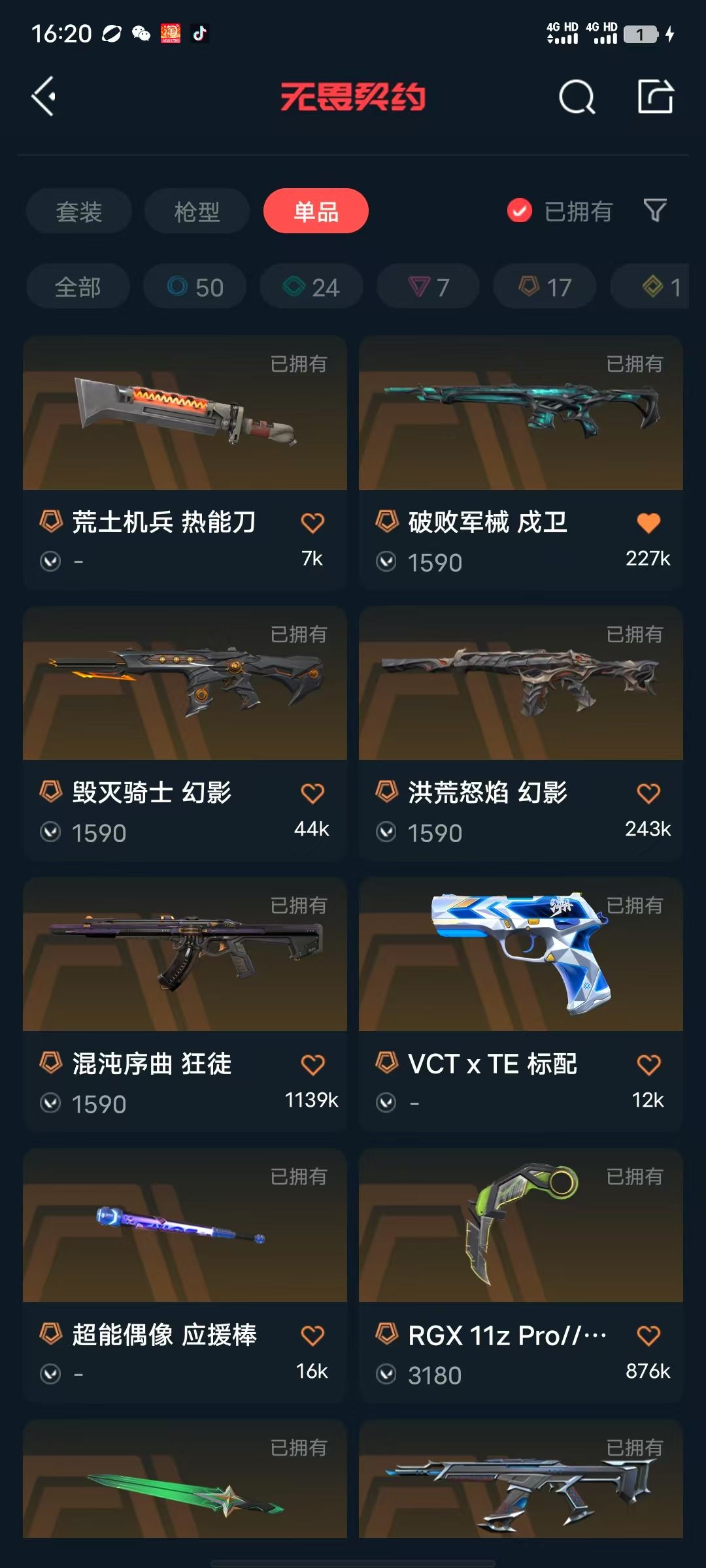Filter by the green tier with 24 items
The image size is (706, 1568).
click(x=311, y=287)
